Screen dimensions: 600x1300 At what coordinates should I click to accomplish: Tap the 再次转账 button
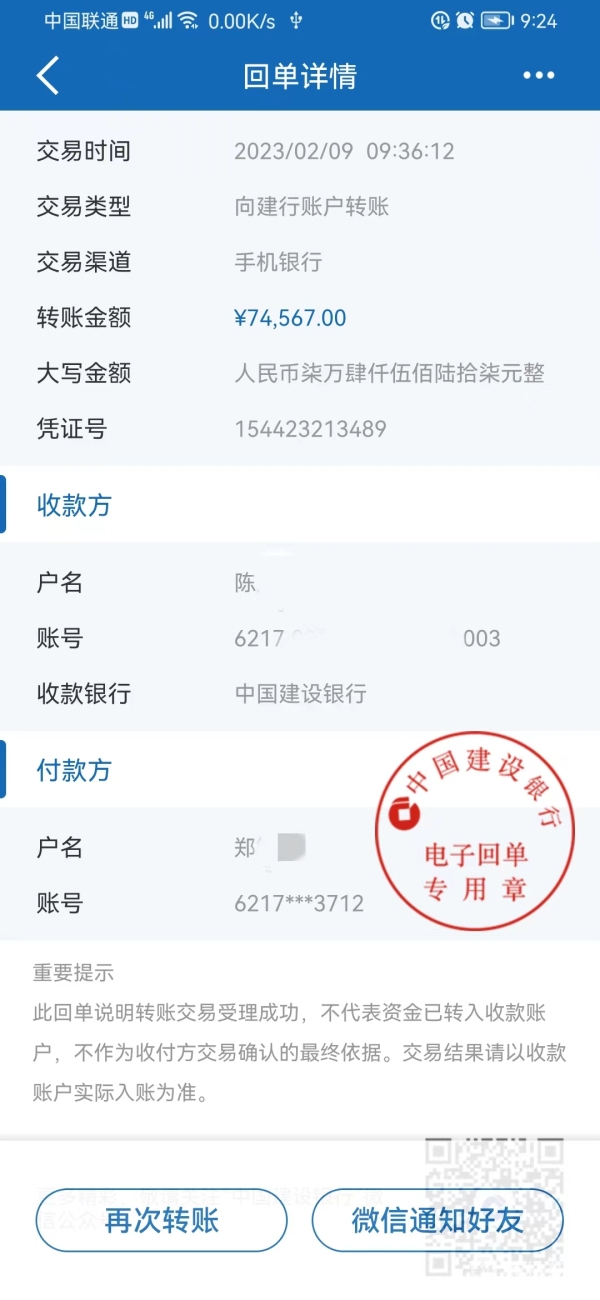click(x=162, y=1220)
